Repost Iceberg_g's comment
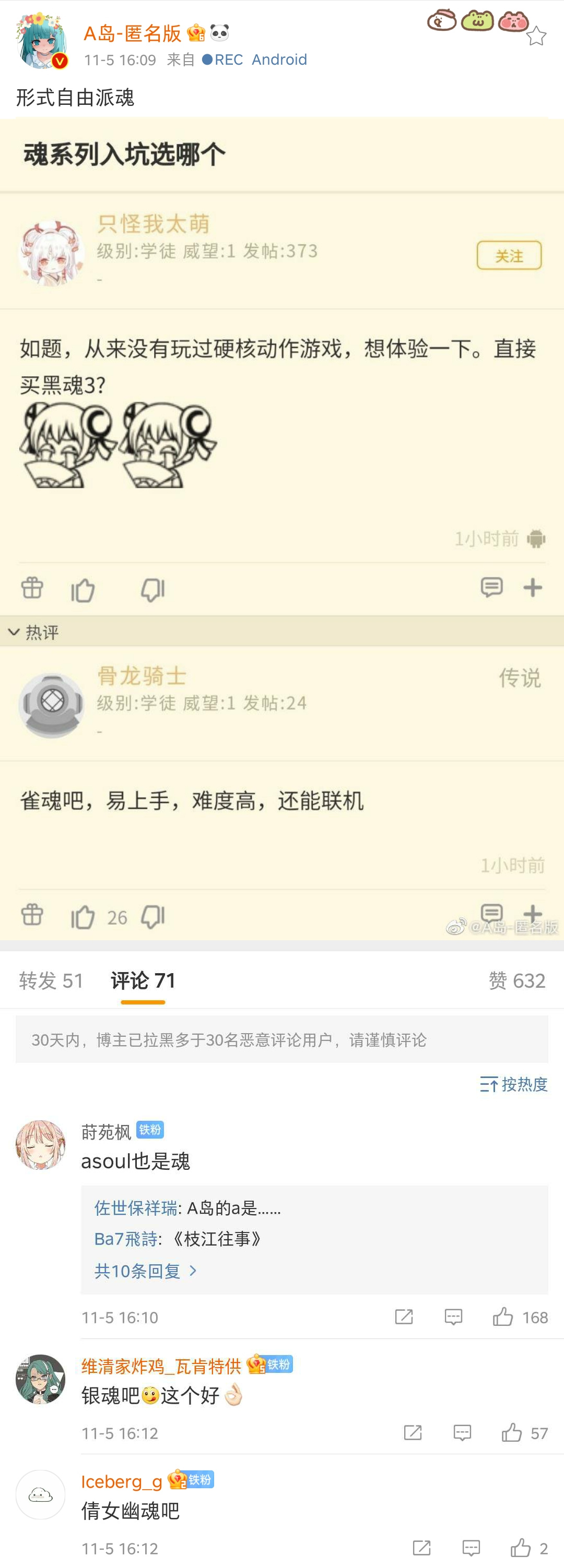 421,1548
